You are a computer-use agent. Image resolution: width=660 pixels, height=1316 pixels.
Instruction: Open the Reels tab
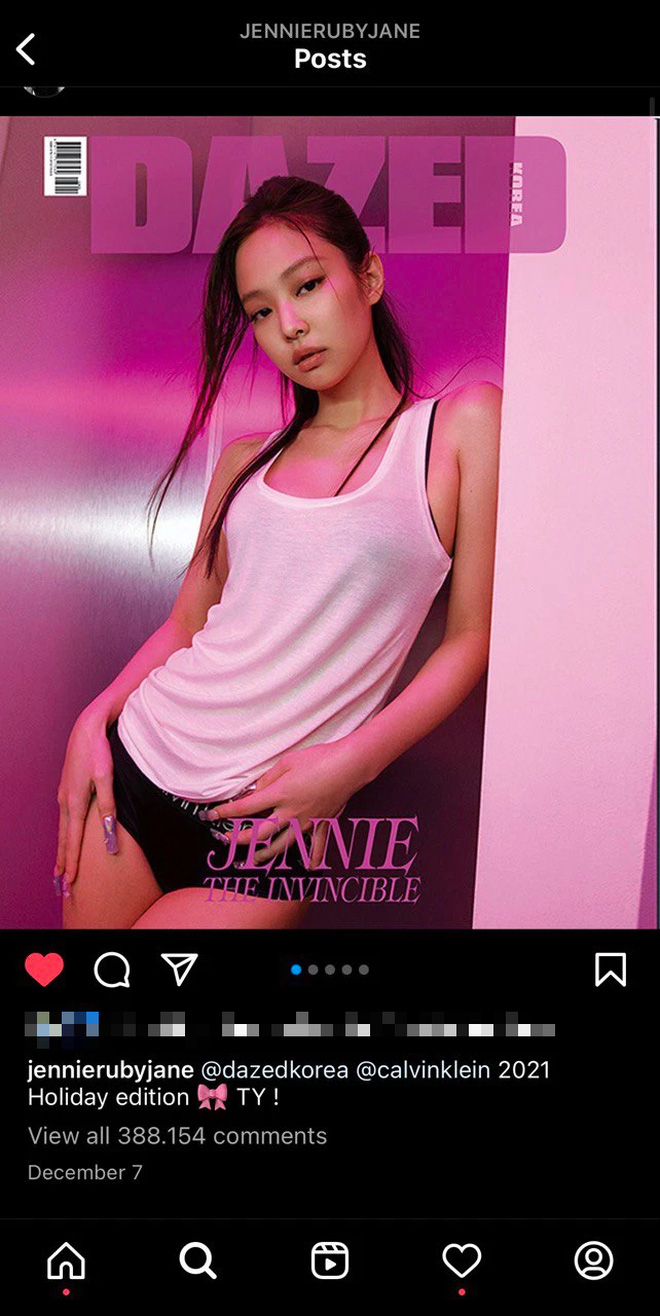[x=330, y=1260]
